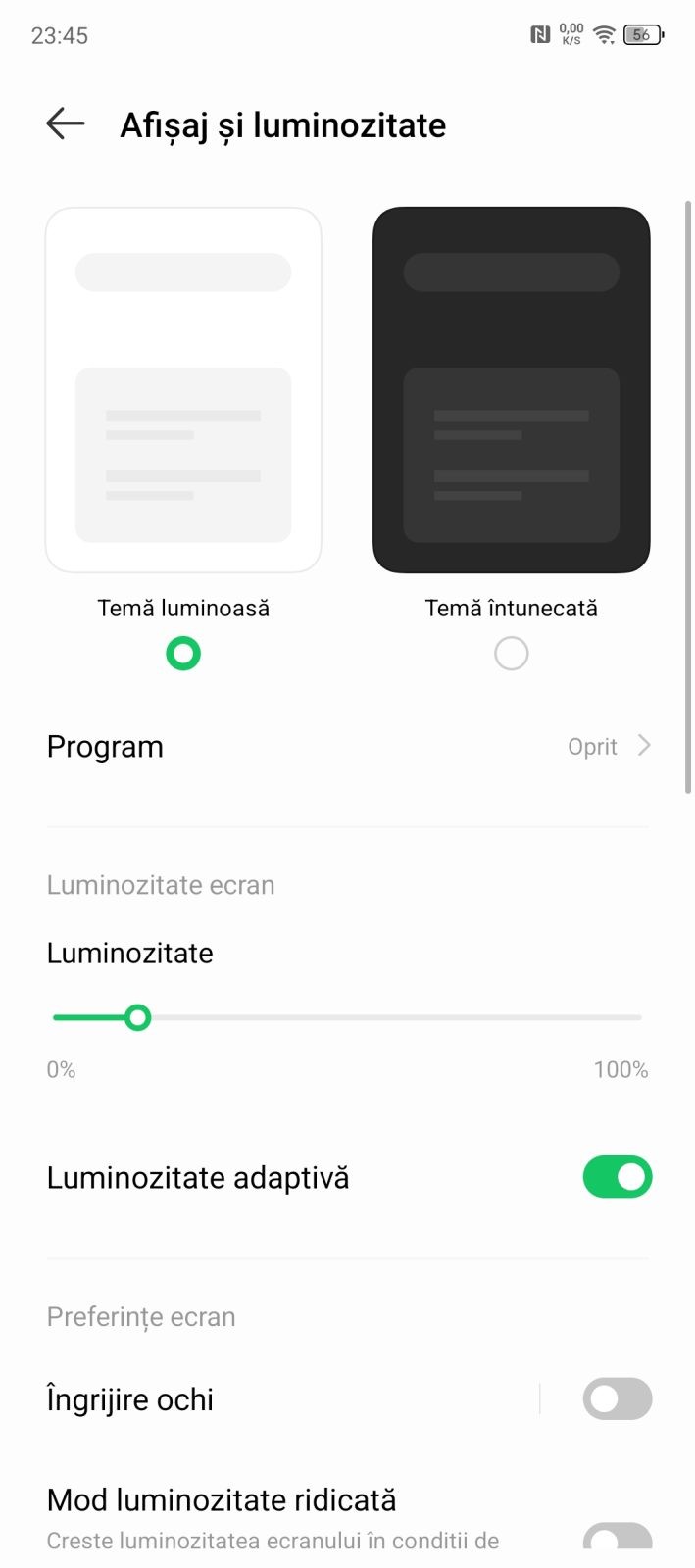The image size is (695, 1568).
Task: Choose the Temă întunecată radio button
Action: pyautogui.click(x=511, y=653)
